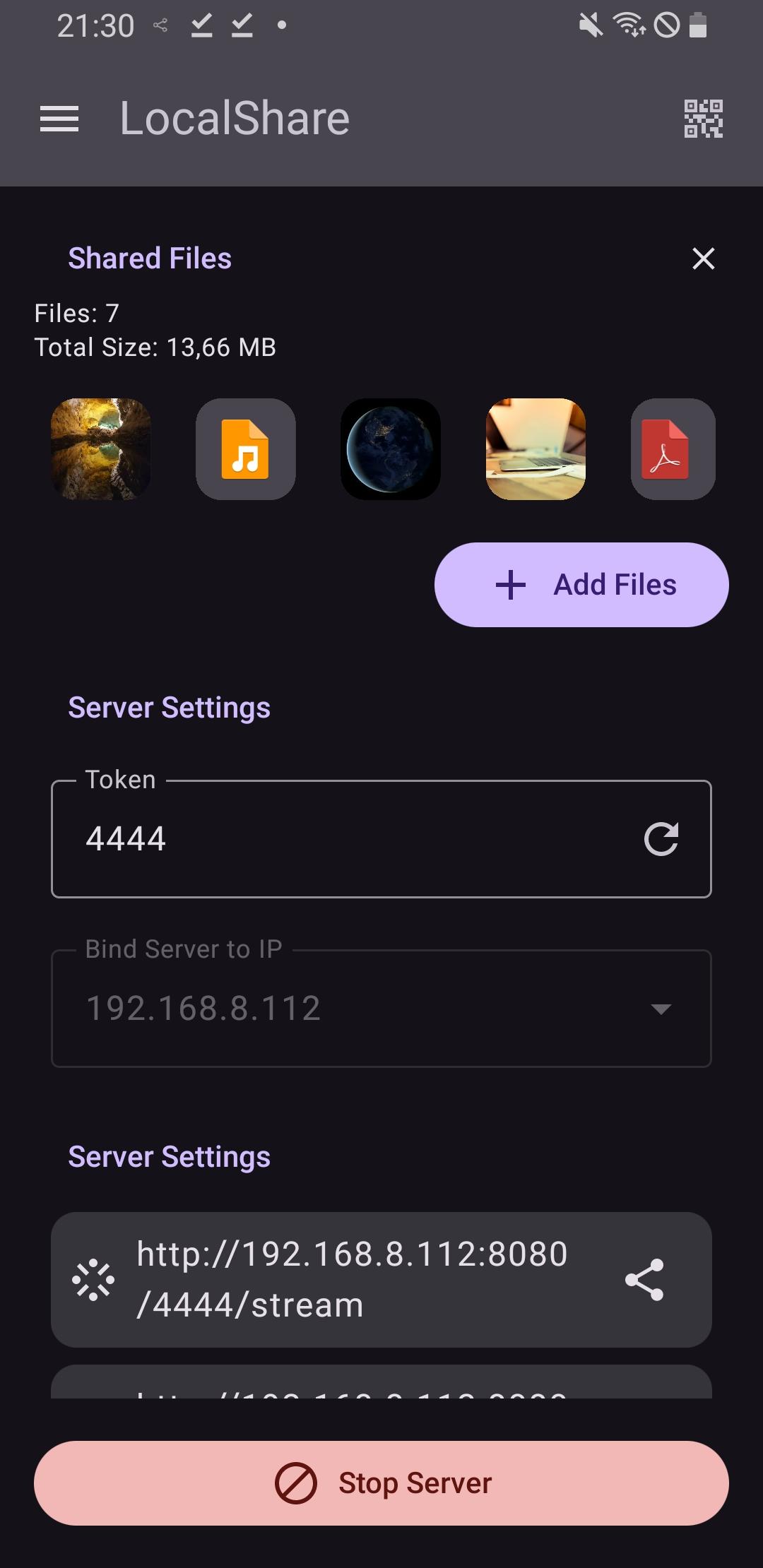
Task: Open the Earth at night thumbnail
Action: [391, 449]
